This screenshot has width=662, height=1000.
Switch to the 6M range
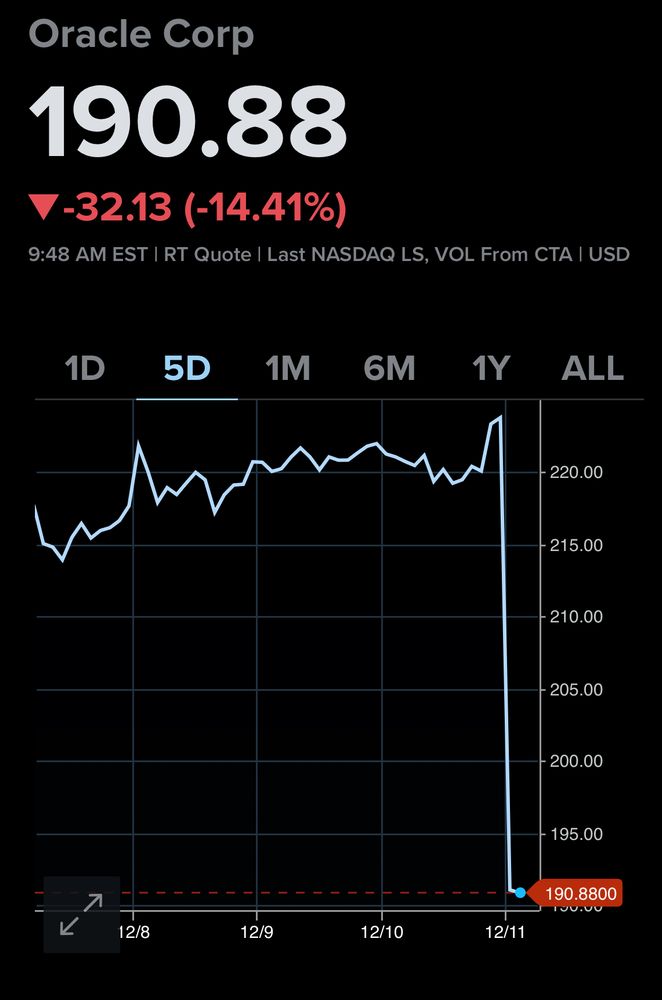(389, 369)
